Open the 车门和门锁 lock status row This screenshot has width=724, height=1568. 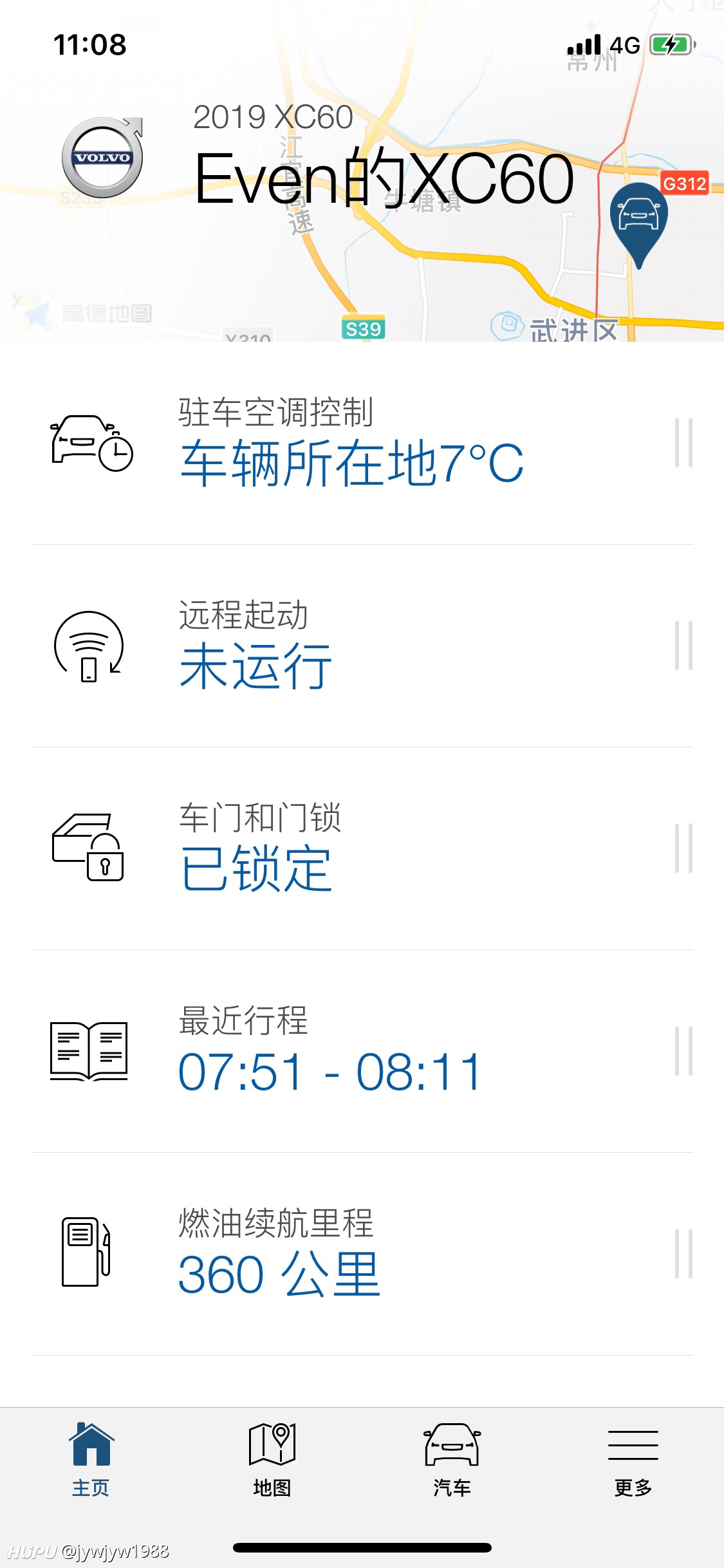(362, 848)
